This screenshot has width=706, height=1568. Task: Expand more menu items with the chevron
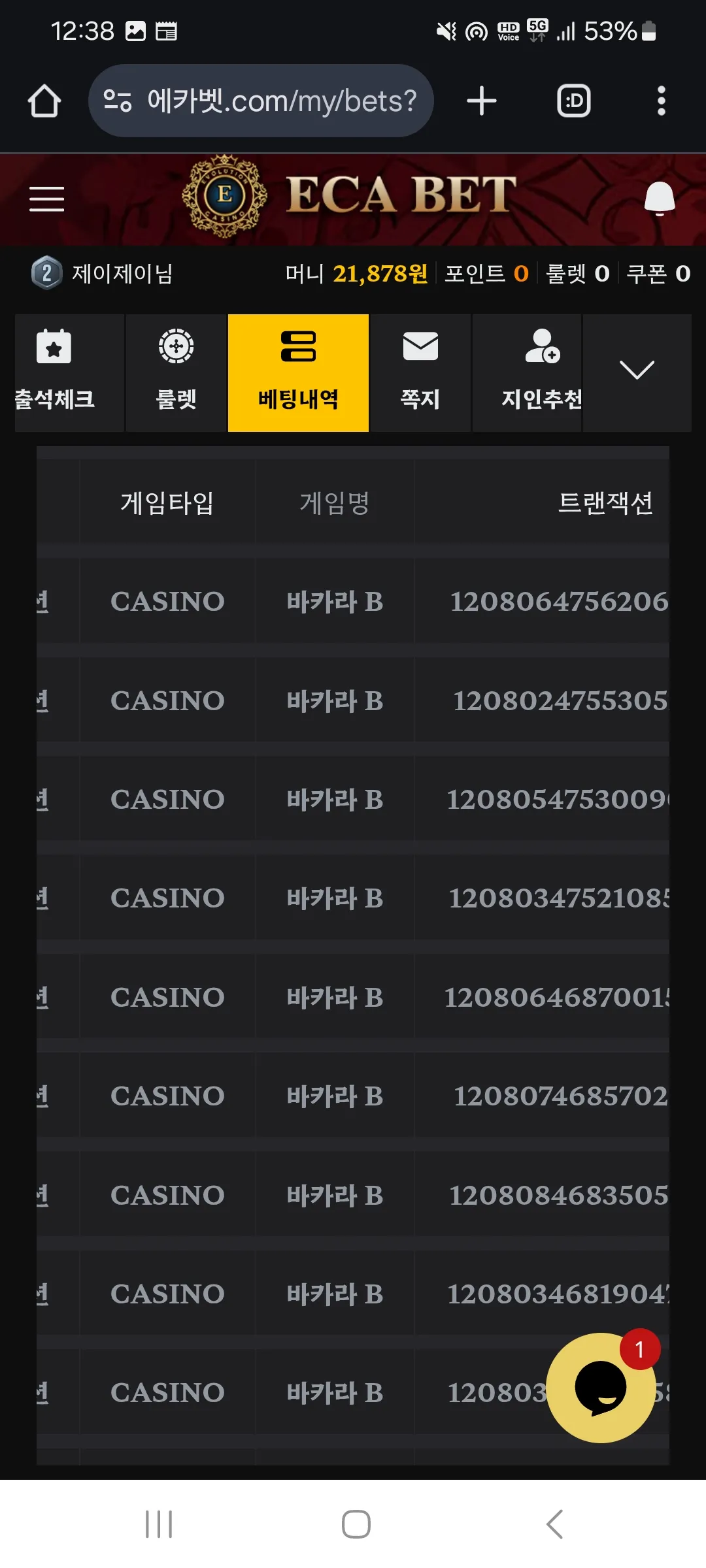pyautogui.click(x=637, y=372)
